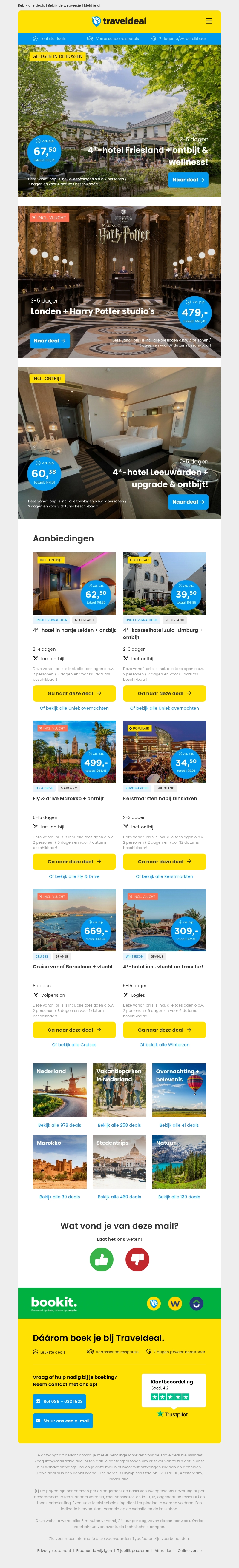Go to the Leiden hotel deal
The height and width of the screenshot is (1568, 239).
click(x=74, y=693)
